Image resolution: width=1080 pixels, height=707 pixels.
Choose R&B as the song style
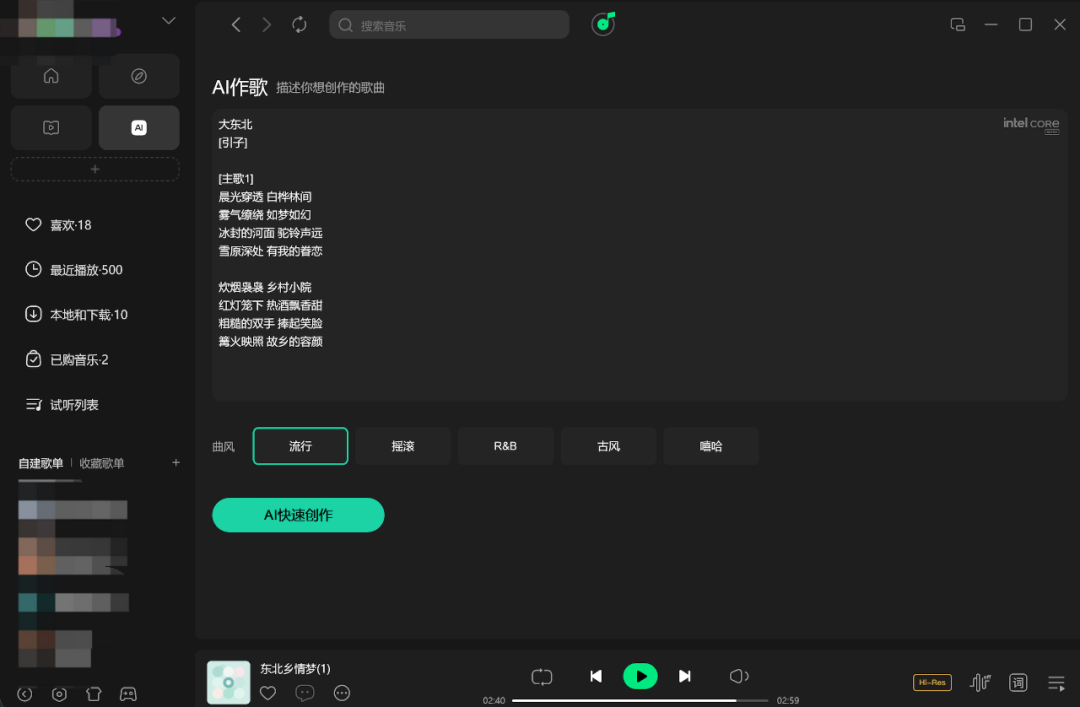click(505, 446)
